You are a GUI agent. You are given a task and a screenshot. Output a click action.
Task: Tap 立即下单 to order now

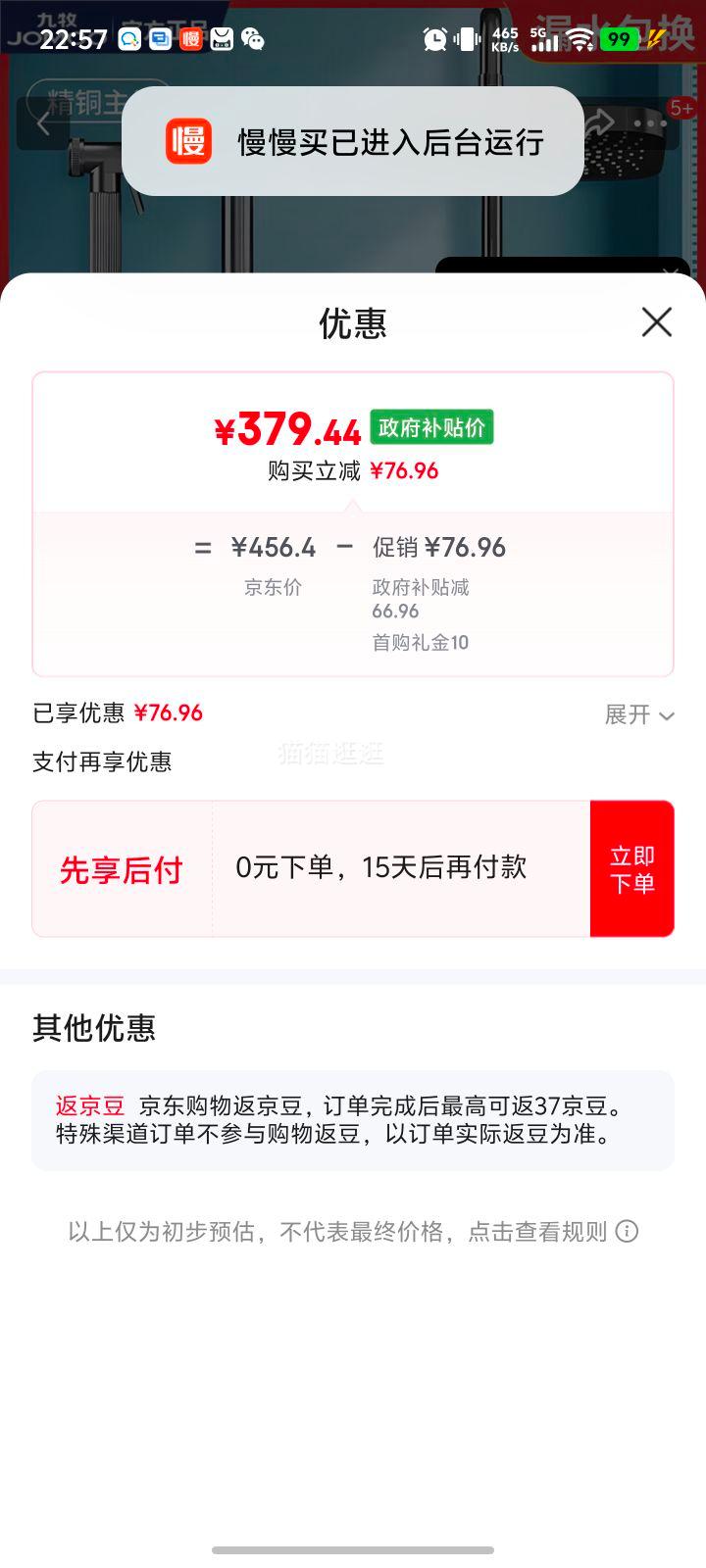(632, 869)
